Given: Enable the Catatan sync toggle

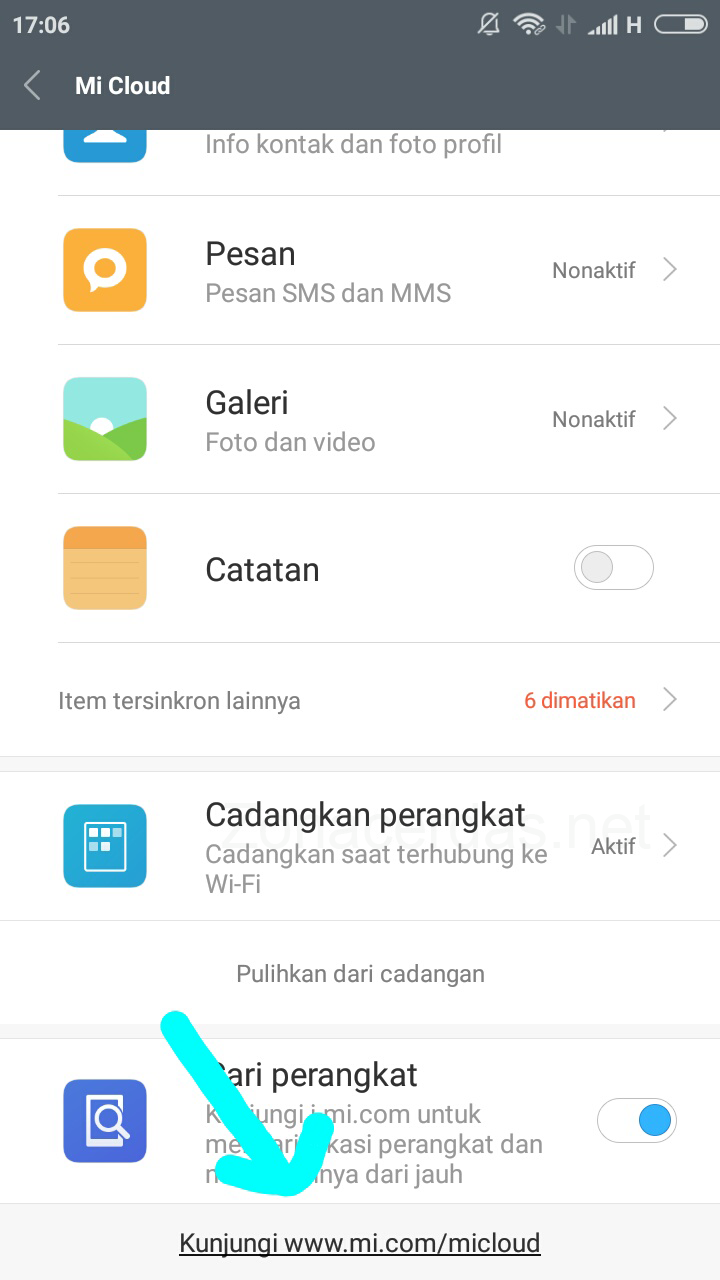Looking at the screenshot, I should 613,567.
